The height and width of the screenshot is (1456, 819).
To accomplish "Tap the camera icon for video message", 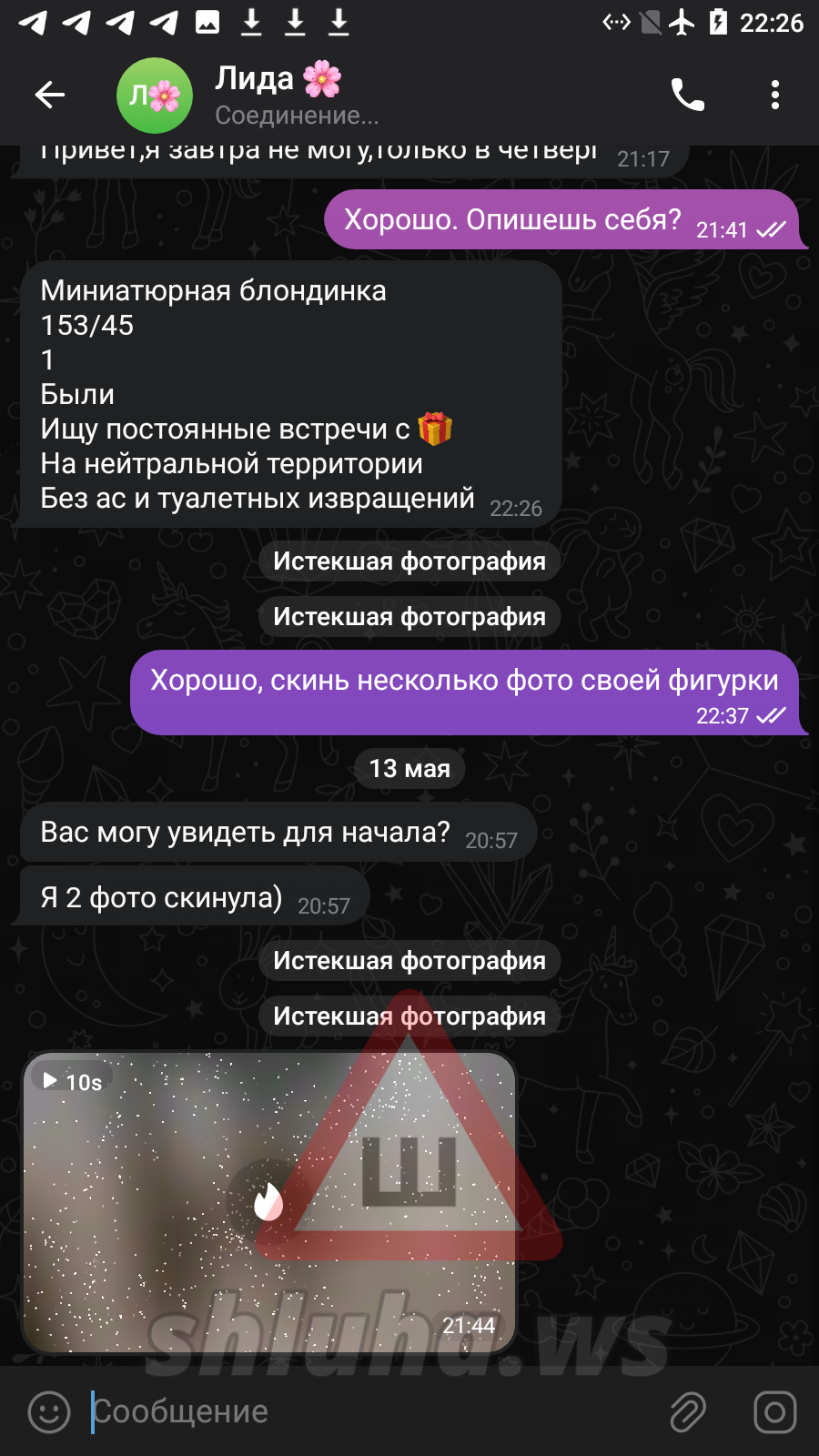I will point(775,1412).
